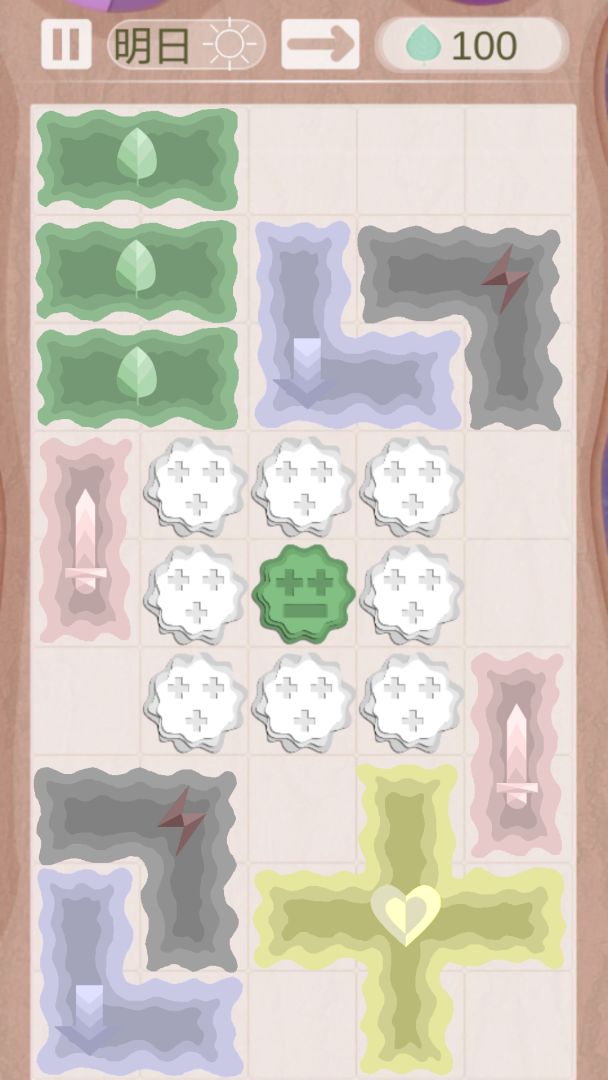Advance to the next day with the arrow

[320, 45]
